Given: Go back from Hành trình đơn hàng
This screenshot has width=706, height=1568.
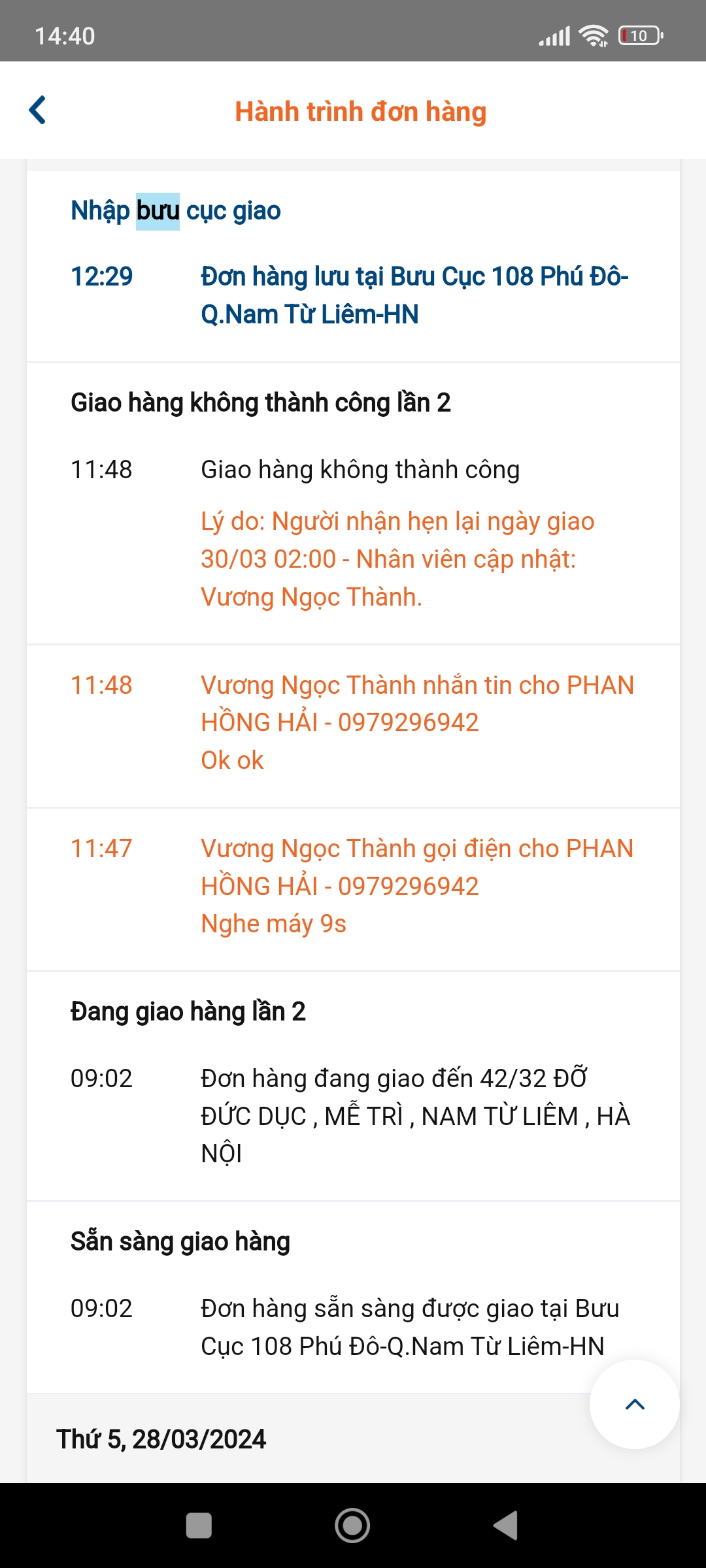Looking at the screenshot, I should tap(38, 110).
